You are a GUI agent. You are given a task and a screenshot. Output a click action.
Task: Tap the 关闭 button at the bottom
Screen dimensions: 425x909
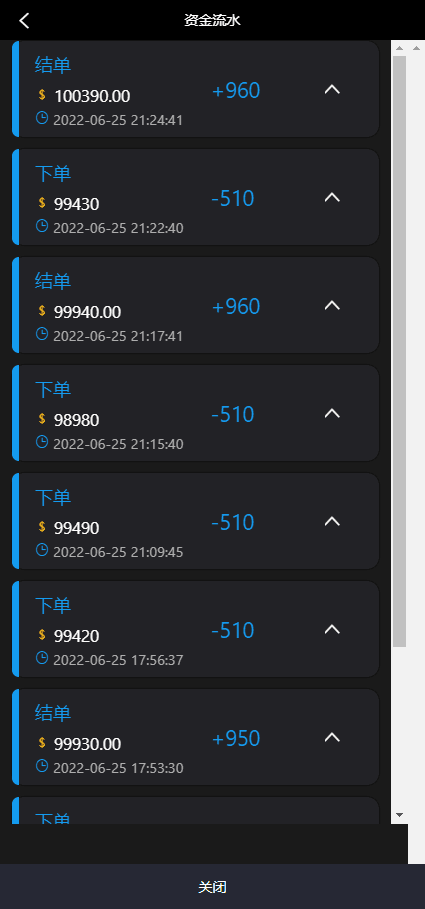pyautogui.click(x=212, y=886)
